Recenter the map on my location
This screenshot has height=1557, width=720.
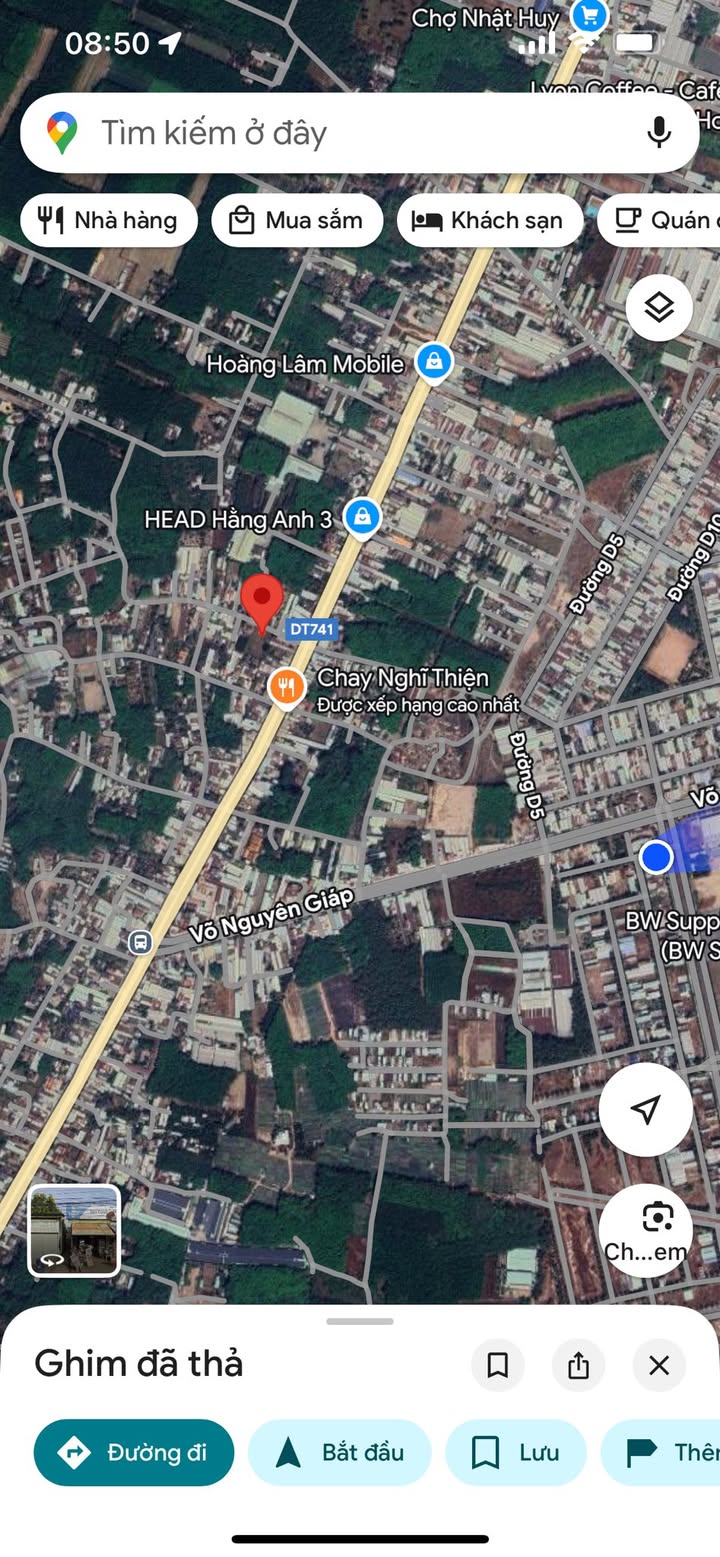click(x=646, y=1109)
